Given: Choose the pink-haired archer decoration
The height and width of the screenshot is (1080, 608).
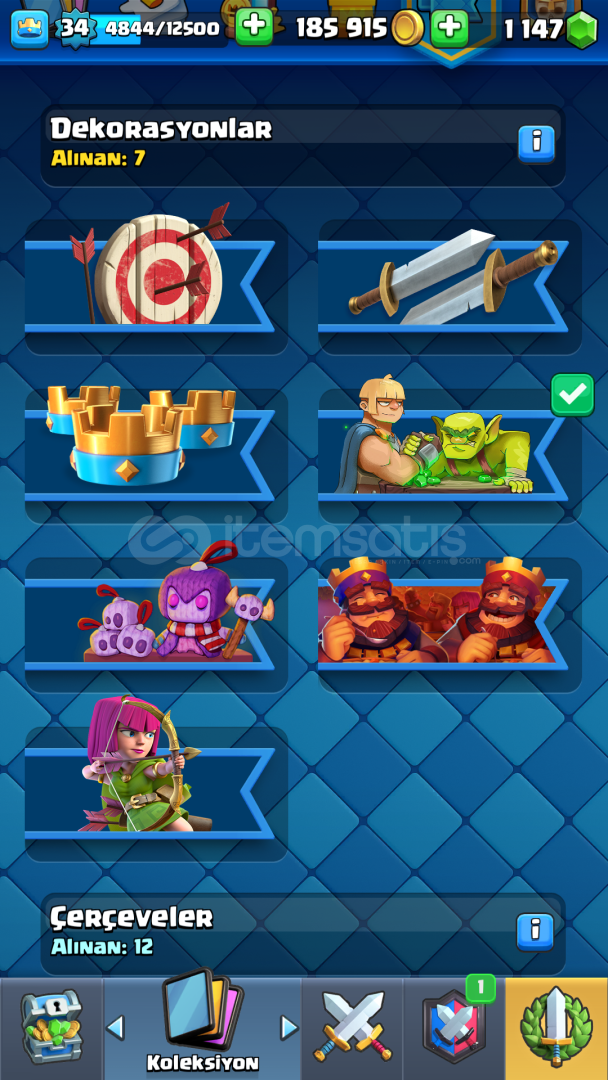Looking at the screenshot, I should click(x=156, y=793).
